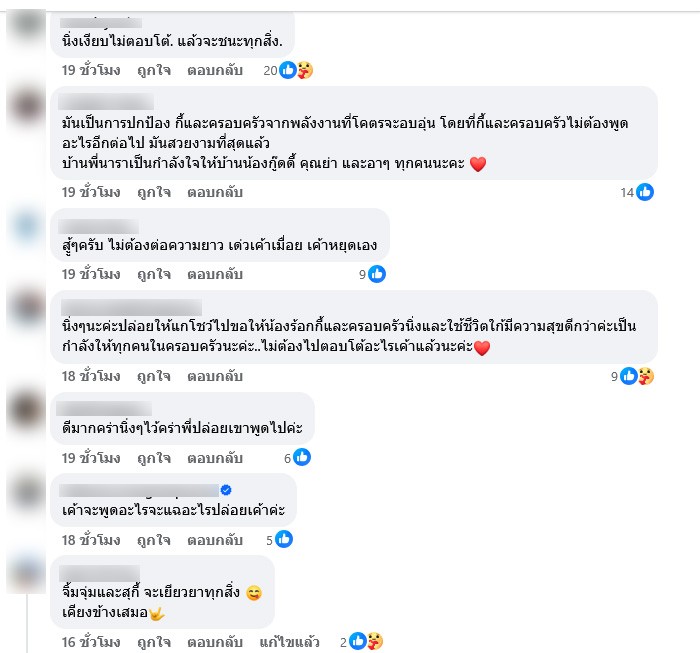The width and height of the screenshot is (700, 653).
Task: Reply to the comment starting จิ้มจุ่มและสุกี้
Action: [x=215, y=642]
